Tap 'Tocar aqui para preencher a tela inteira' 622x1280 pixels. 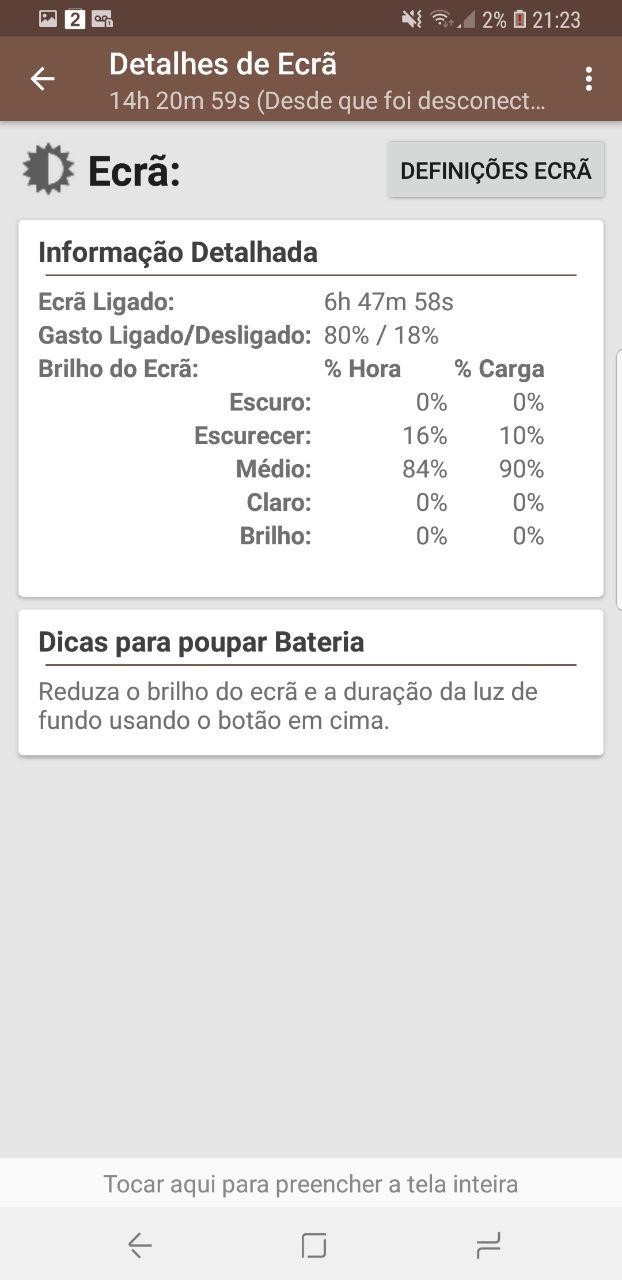[311, 1184]
